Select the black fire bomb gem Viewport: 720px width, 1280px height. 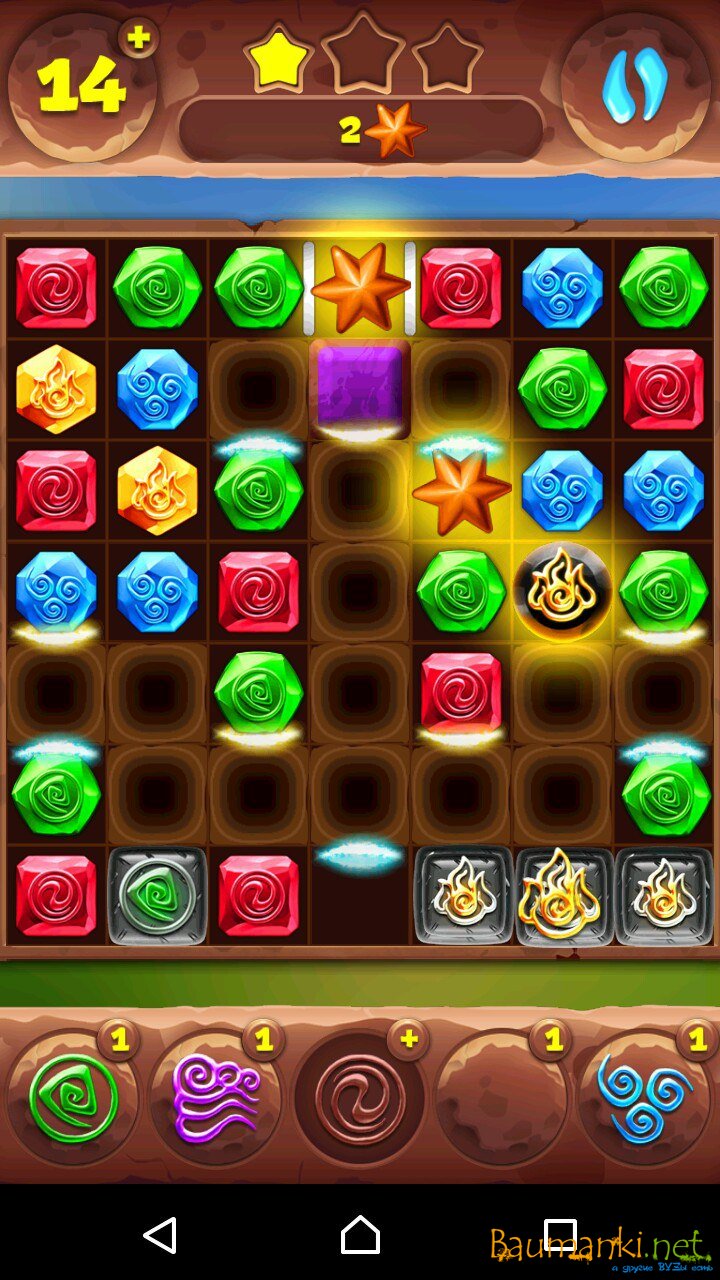click(x=562, y=592)
